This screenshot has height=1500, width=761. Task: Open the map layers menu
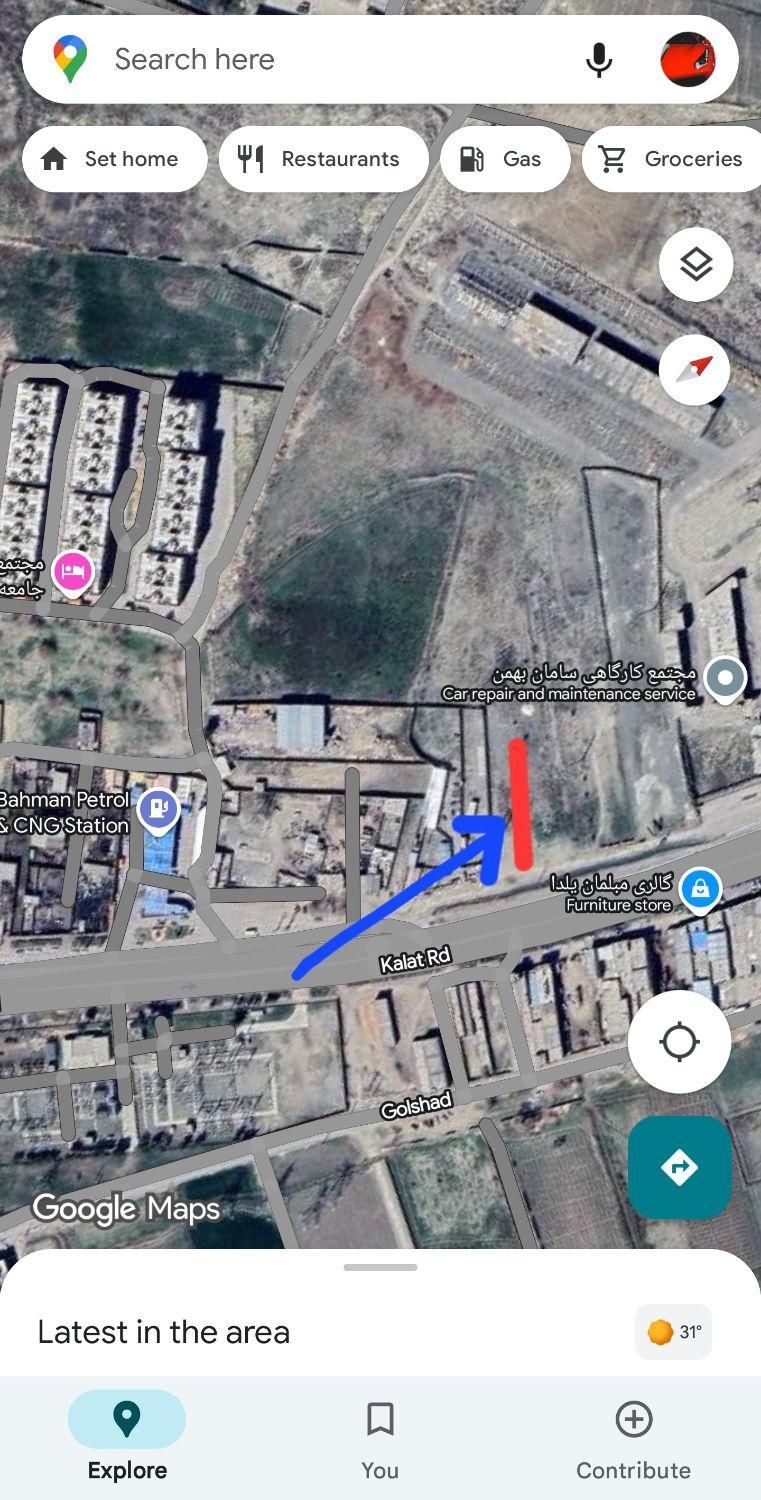(696, 265)
